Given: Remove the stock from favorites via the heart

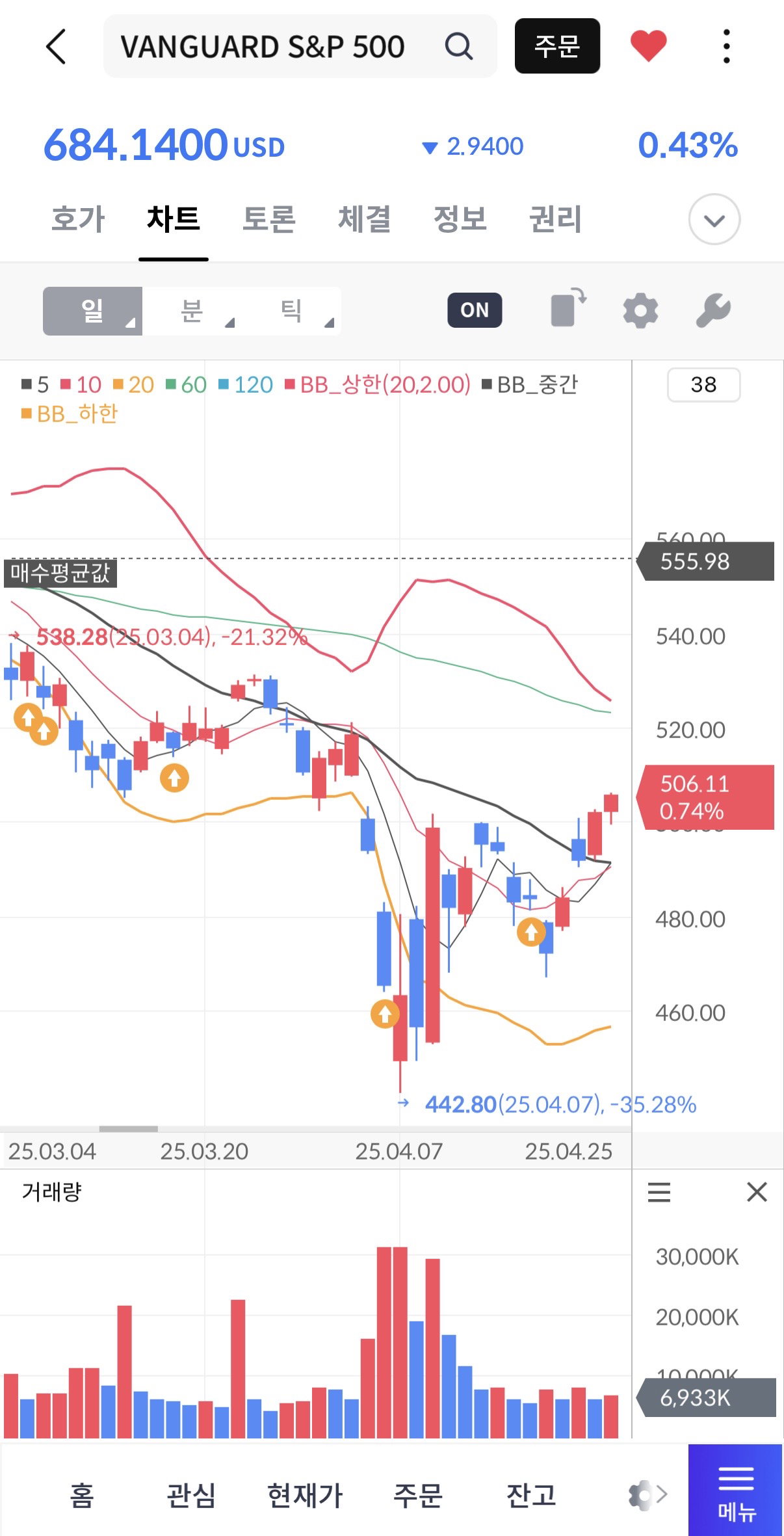Looking at the screenshot, I should pos(648,46).
